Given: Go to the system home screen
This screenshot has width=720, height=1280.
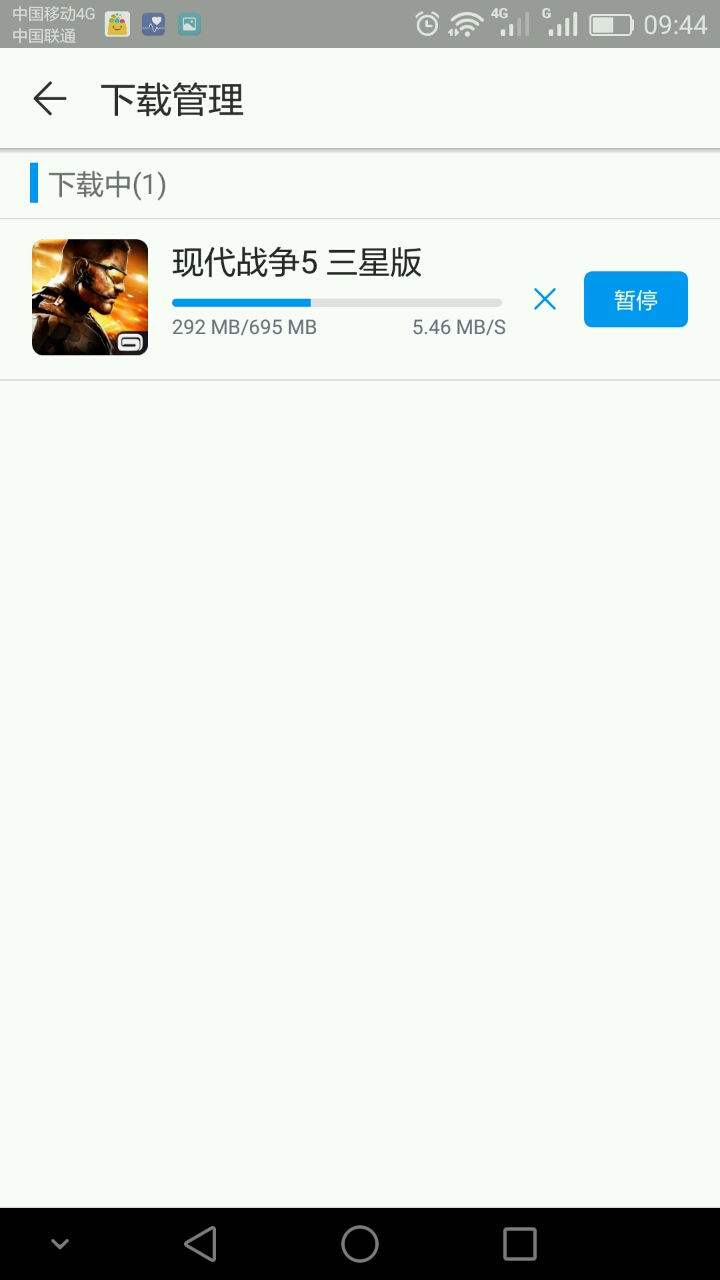Looking at the screenshot, I should point(360,1244).
